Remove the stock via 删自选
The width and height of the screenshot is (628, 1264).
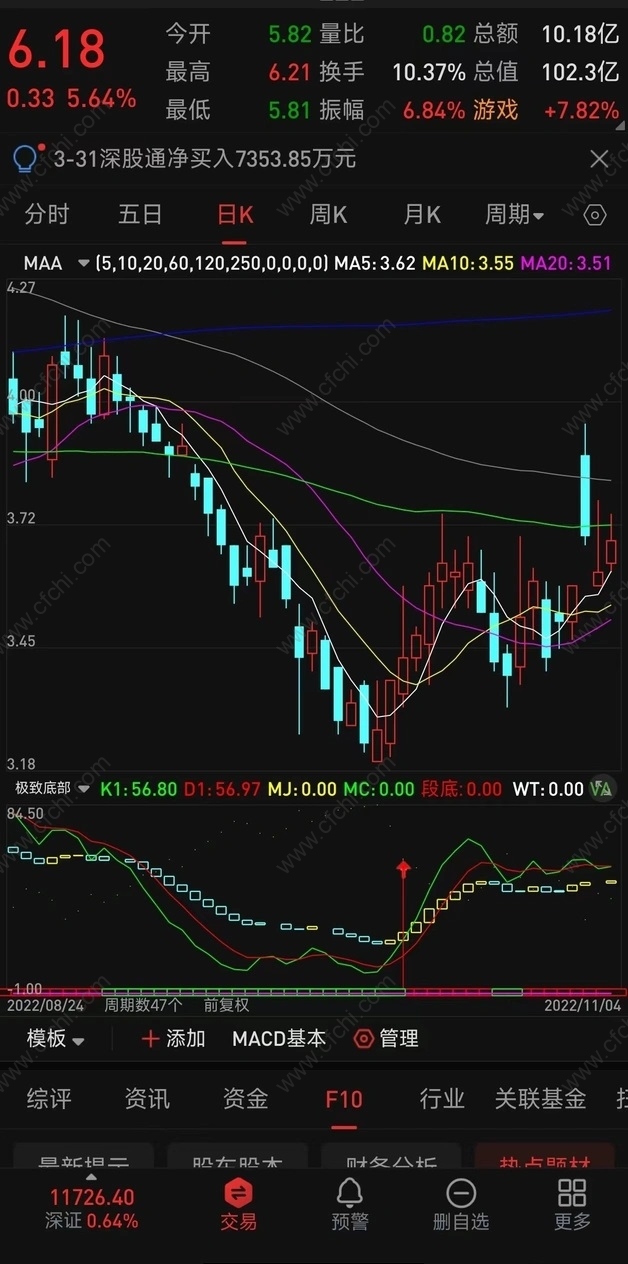(x=460, y=1204)
